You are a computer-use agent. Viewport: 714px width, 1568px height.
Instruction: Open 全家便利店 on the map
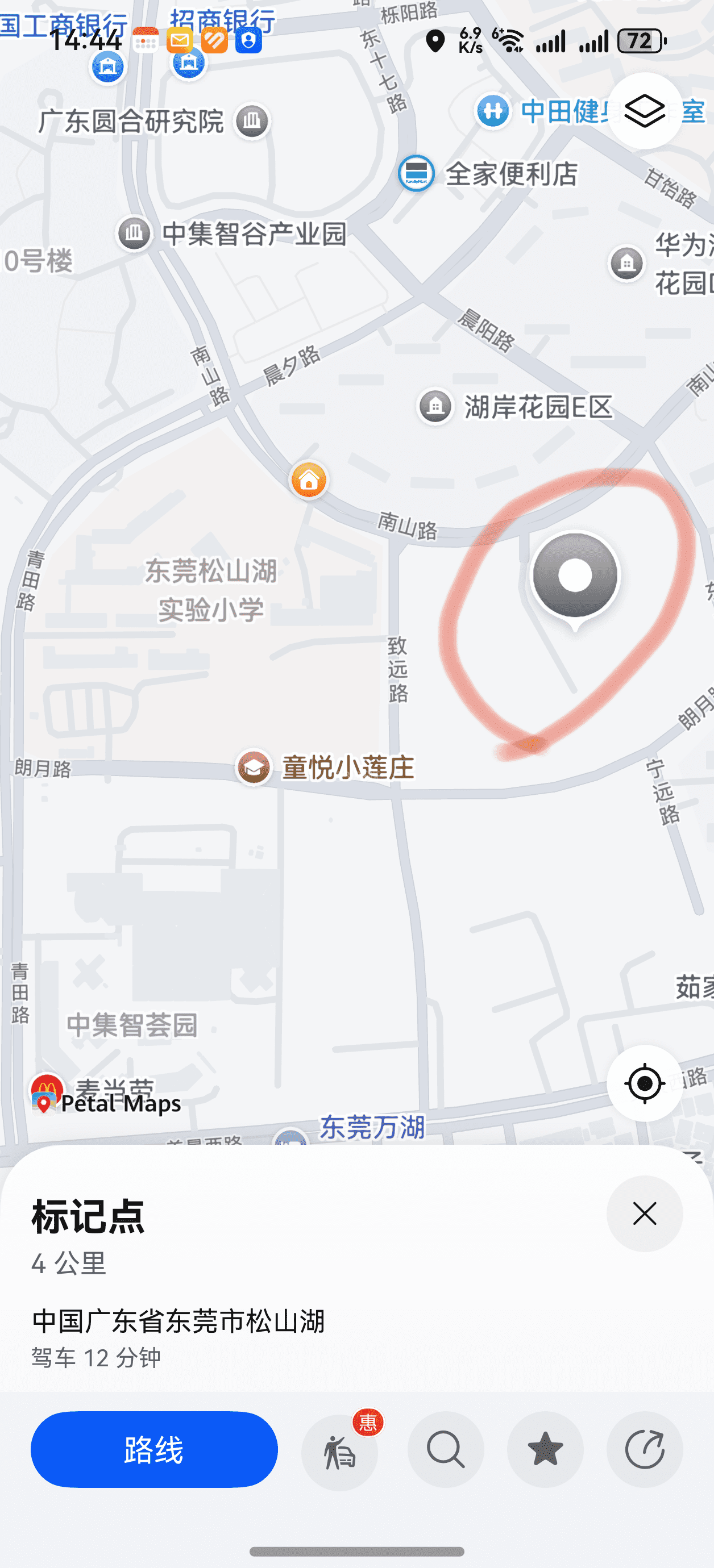coord(417,173)
